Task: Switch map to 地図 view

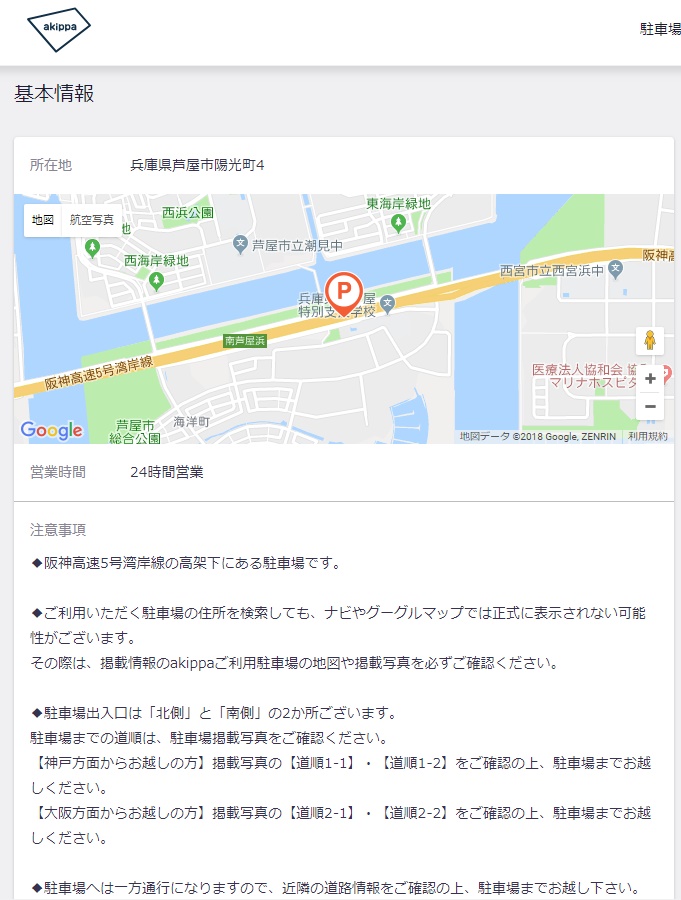Action: pos(43,220)
